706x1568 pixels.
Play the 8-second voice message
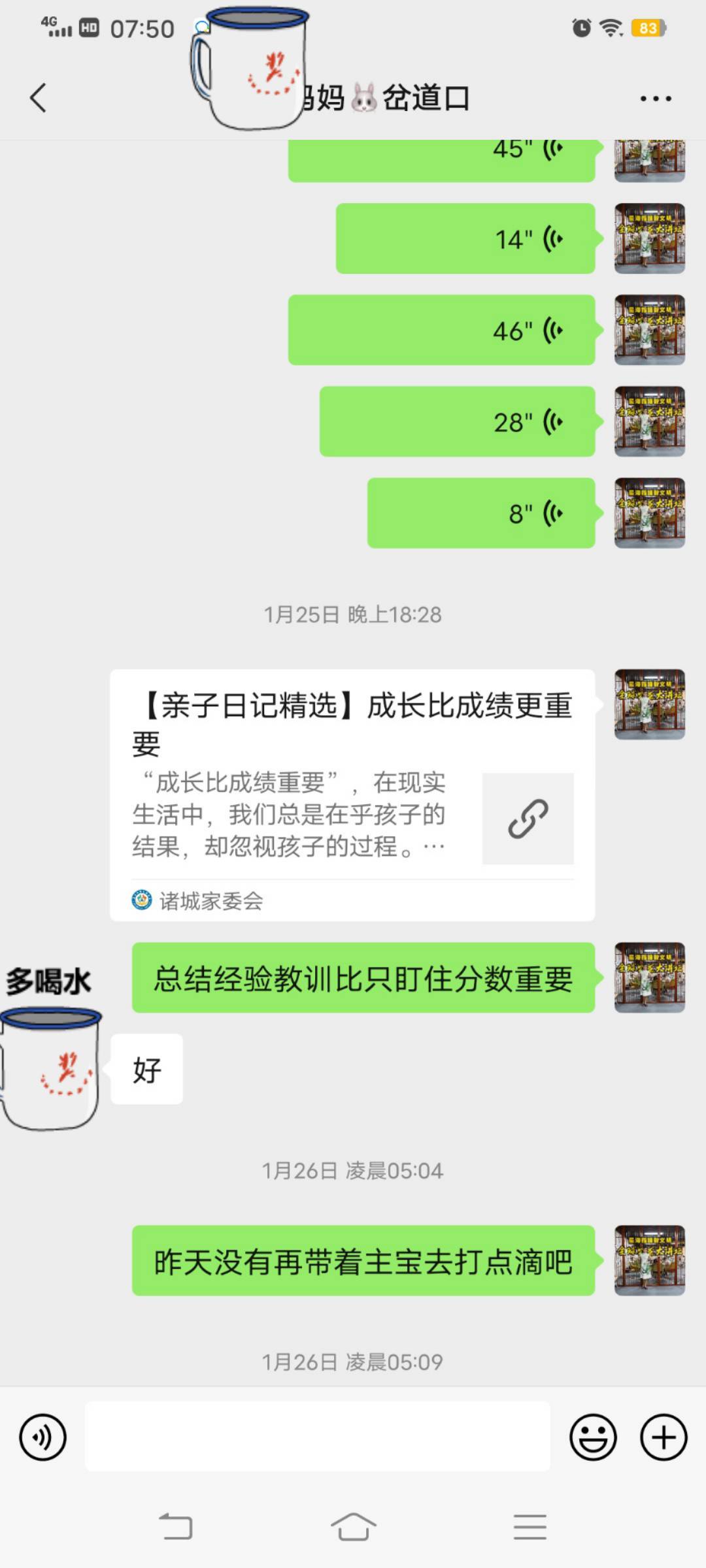point(480,513)
